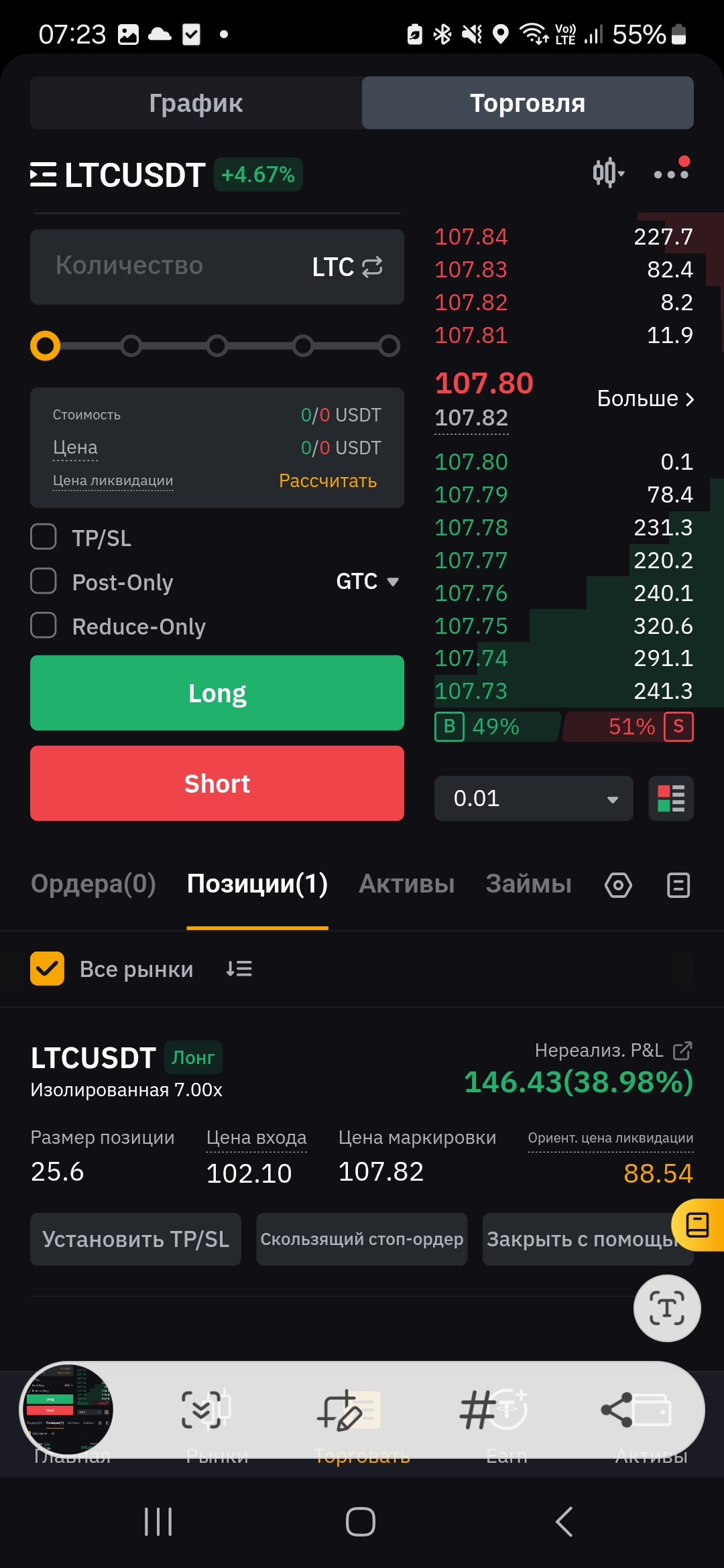Switch to the Ордера(0) tab
The width and height of the screenshot is (724, 1568).
coord(93,884)
